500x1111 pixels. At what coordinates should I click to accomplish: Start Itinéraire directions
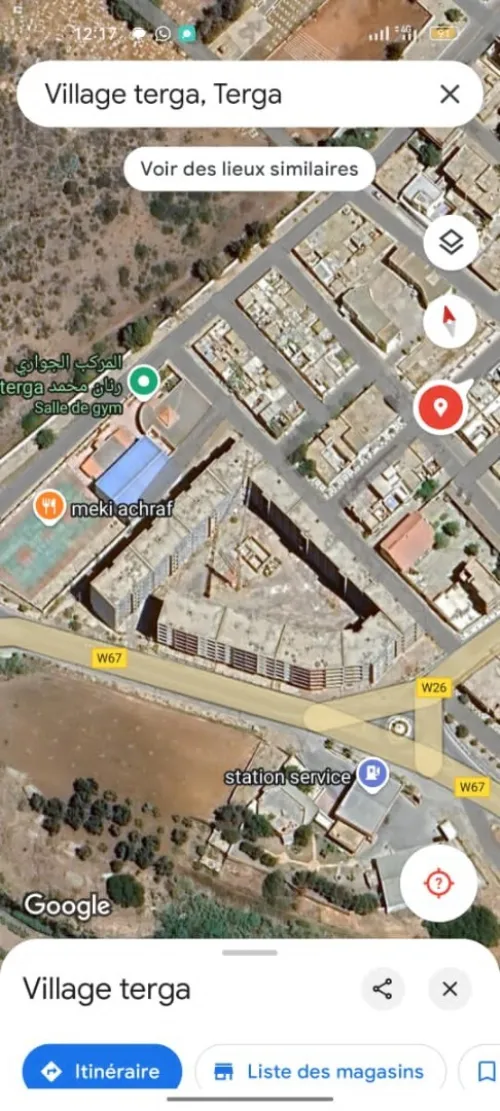pos(102,1071)
